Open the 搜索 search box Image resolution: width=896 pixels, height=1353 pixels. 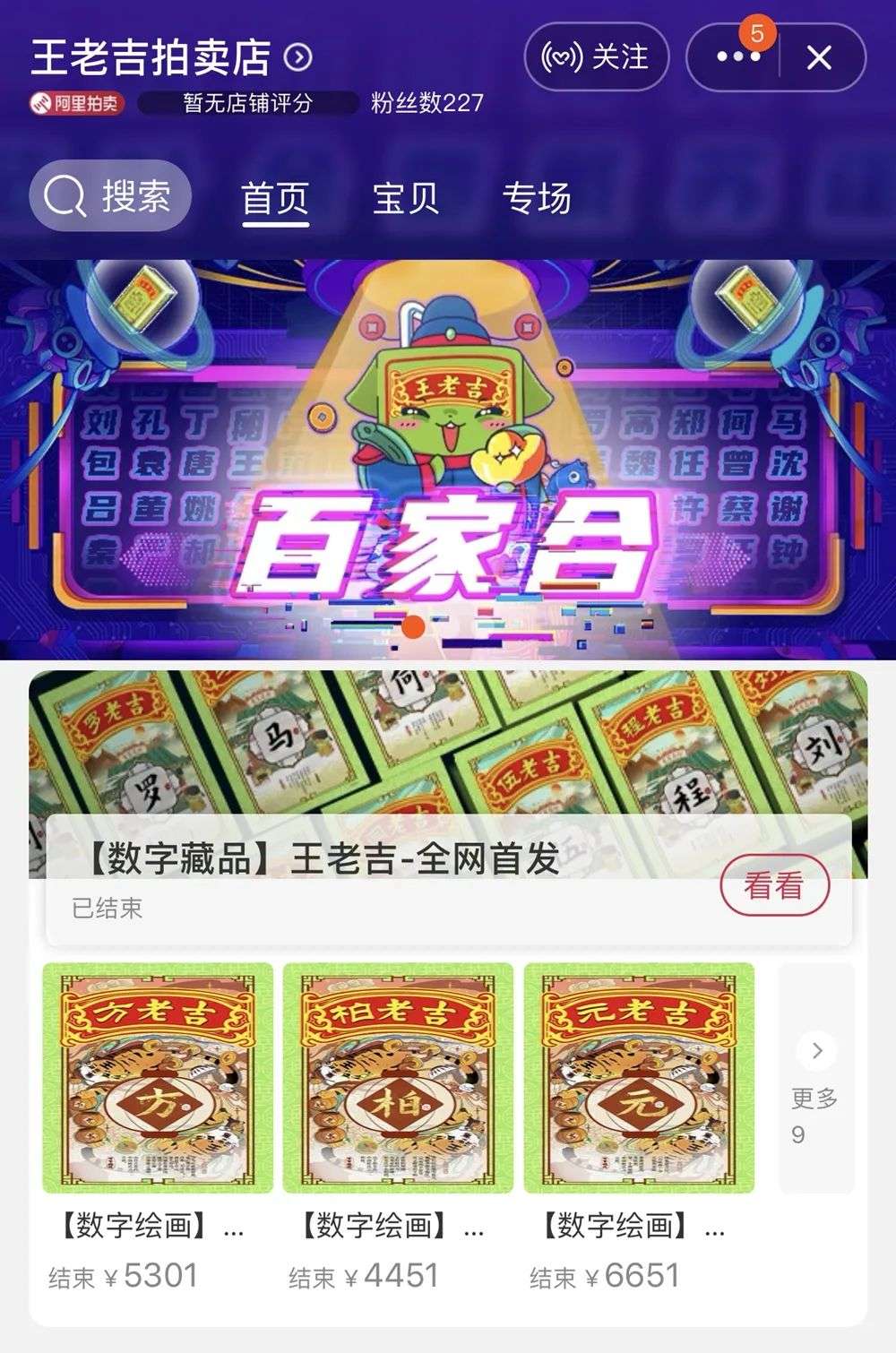(x=111, y=195)
